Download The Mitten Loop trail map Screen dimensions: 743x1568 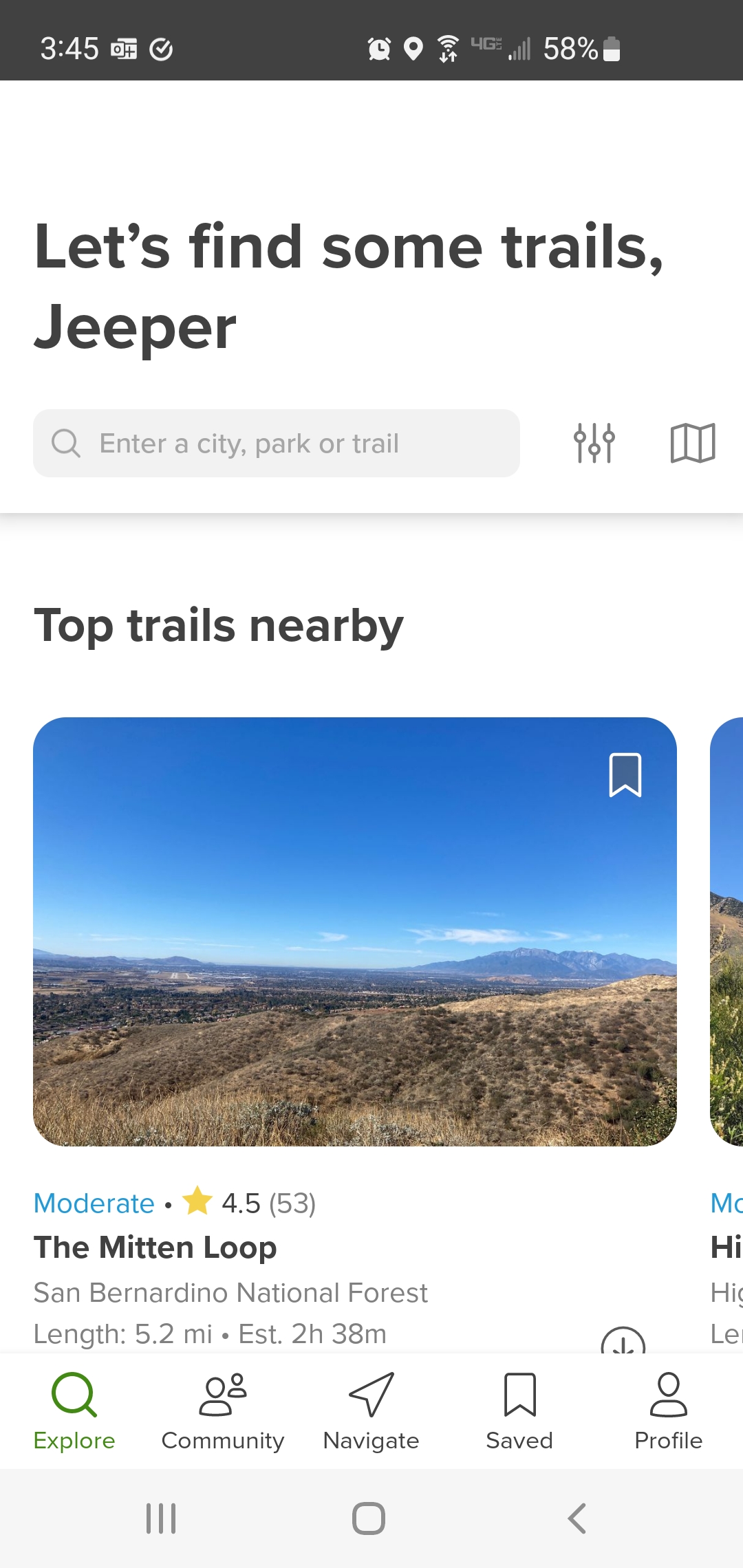(x=623, y=1341)
